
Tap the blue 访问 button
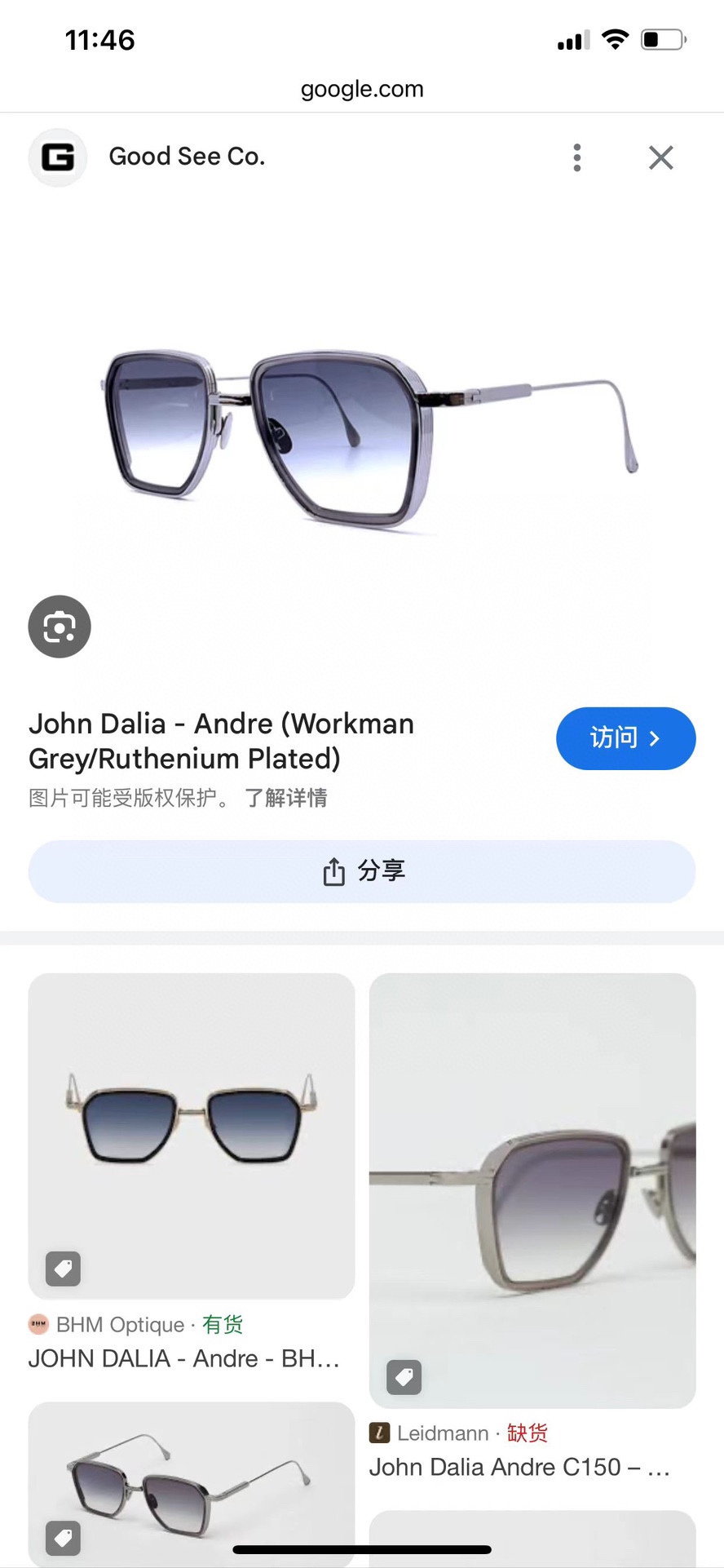(625, 738)
